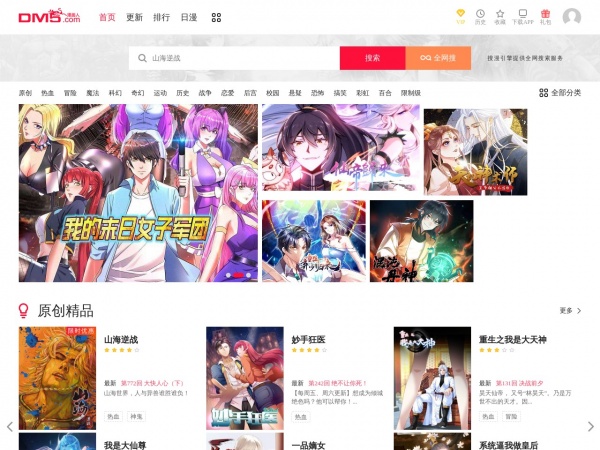
Task: Open the user avatar profile
Action: [572, 17]
